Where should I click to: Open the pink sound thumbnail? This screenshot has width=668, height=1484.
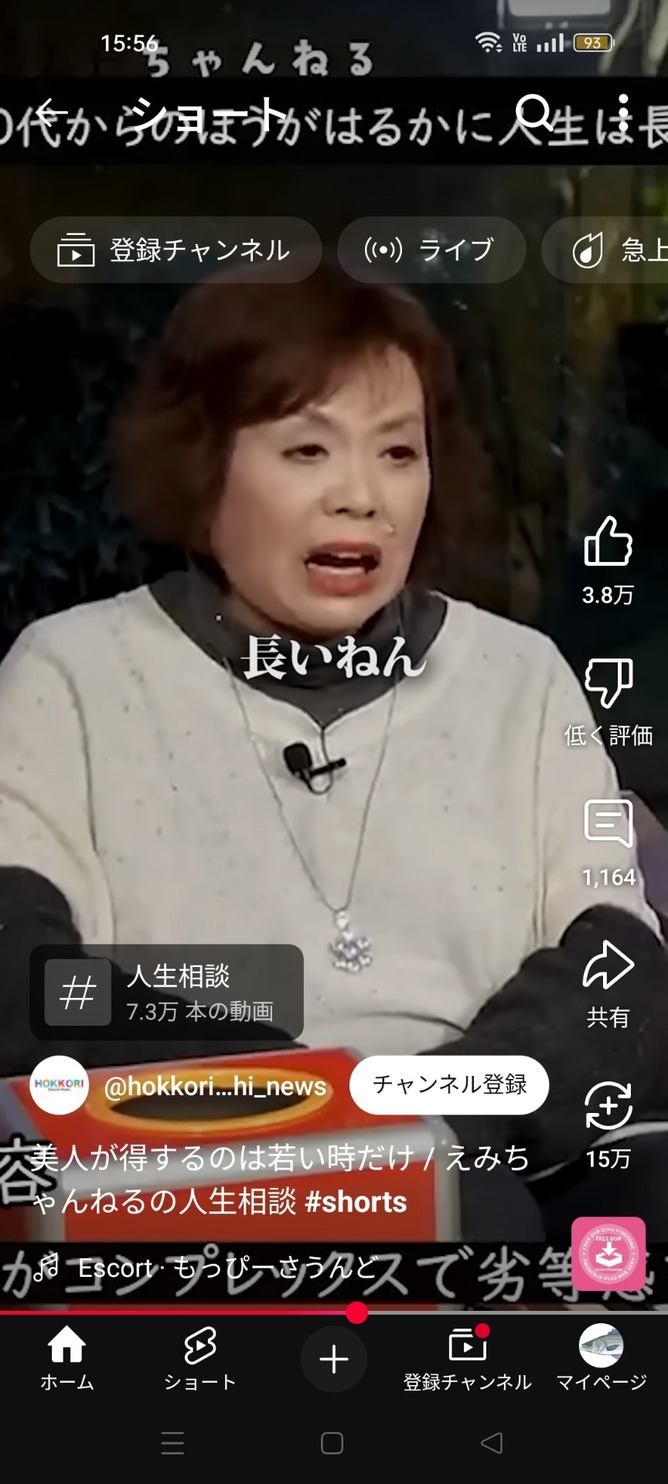pos(607,1254)
